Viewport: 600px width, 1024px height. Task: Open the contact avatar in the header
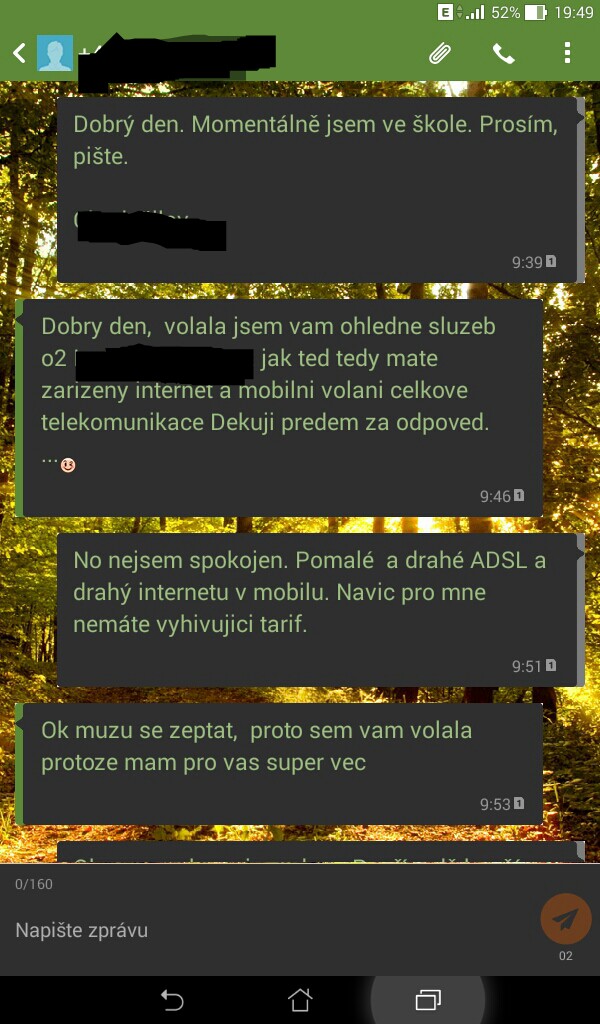tap(55, 53)
